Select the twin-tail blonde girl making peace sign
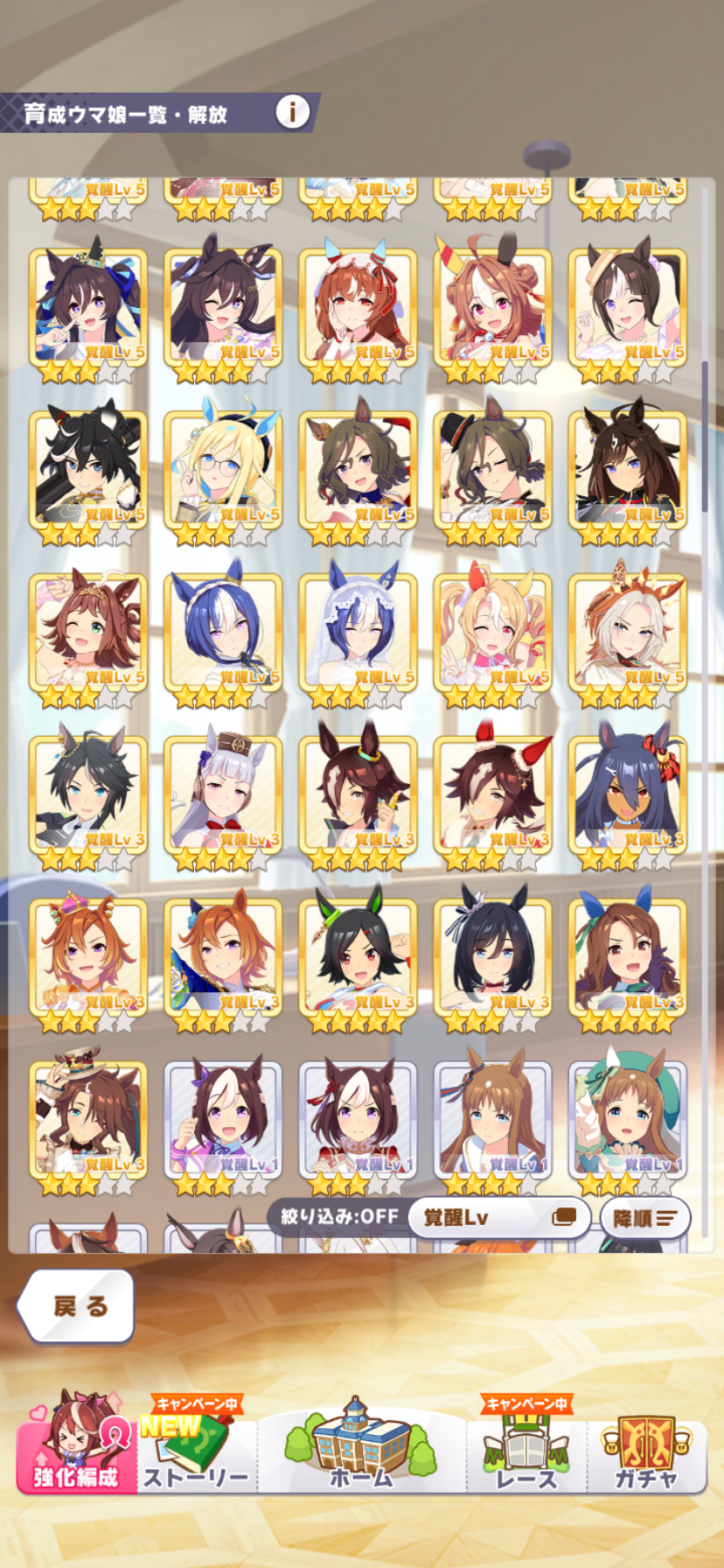The width and height of the screenshot is (724, 1568). pyautogui.click(x=492, y=632)
